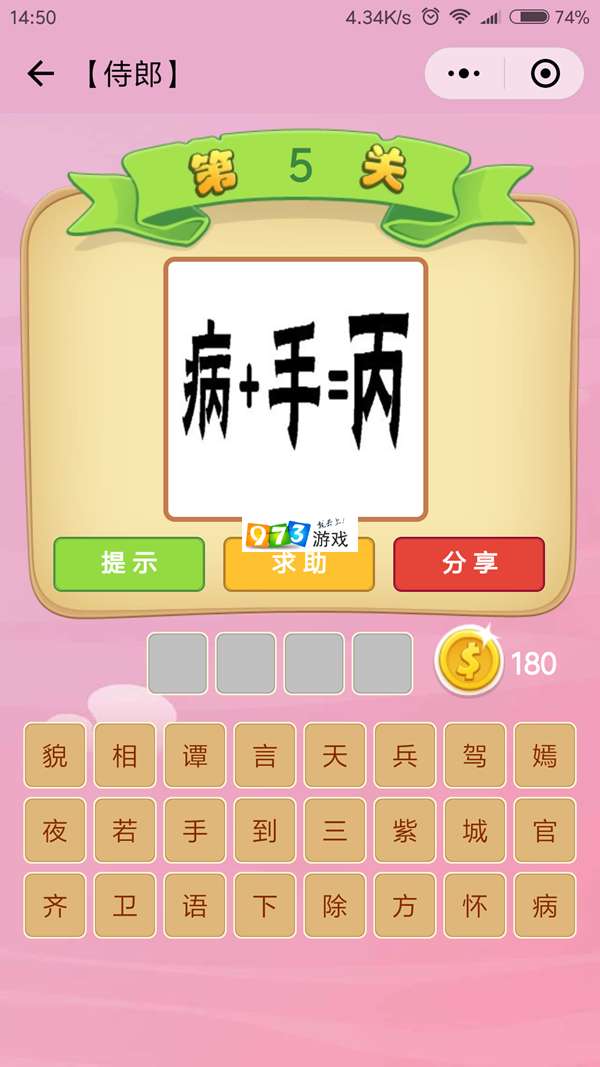Tap the red 分享 share button
The height and width of the screenshot is (1067, 600).
coord(469,564)
